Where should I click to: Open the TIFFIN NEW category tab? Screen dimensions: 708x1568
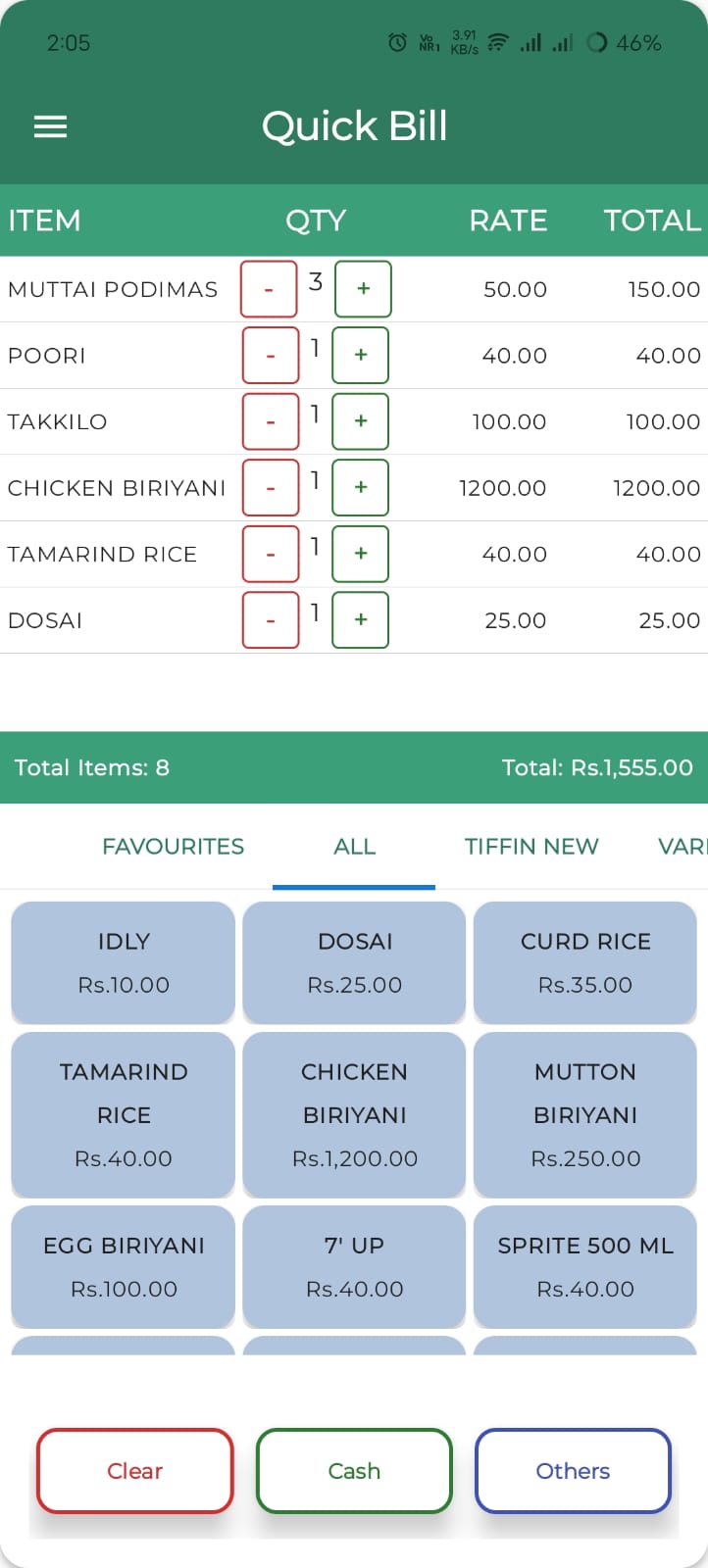pyautogui.click(x=531, y=847)
